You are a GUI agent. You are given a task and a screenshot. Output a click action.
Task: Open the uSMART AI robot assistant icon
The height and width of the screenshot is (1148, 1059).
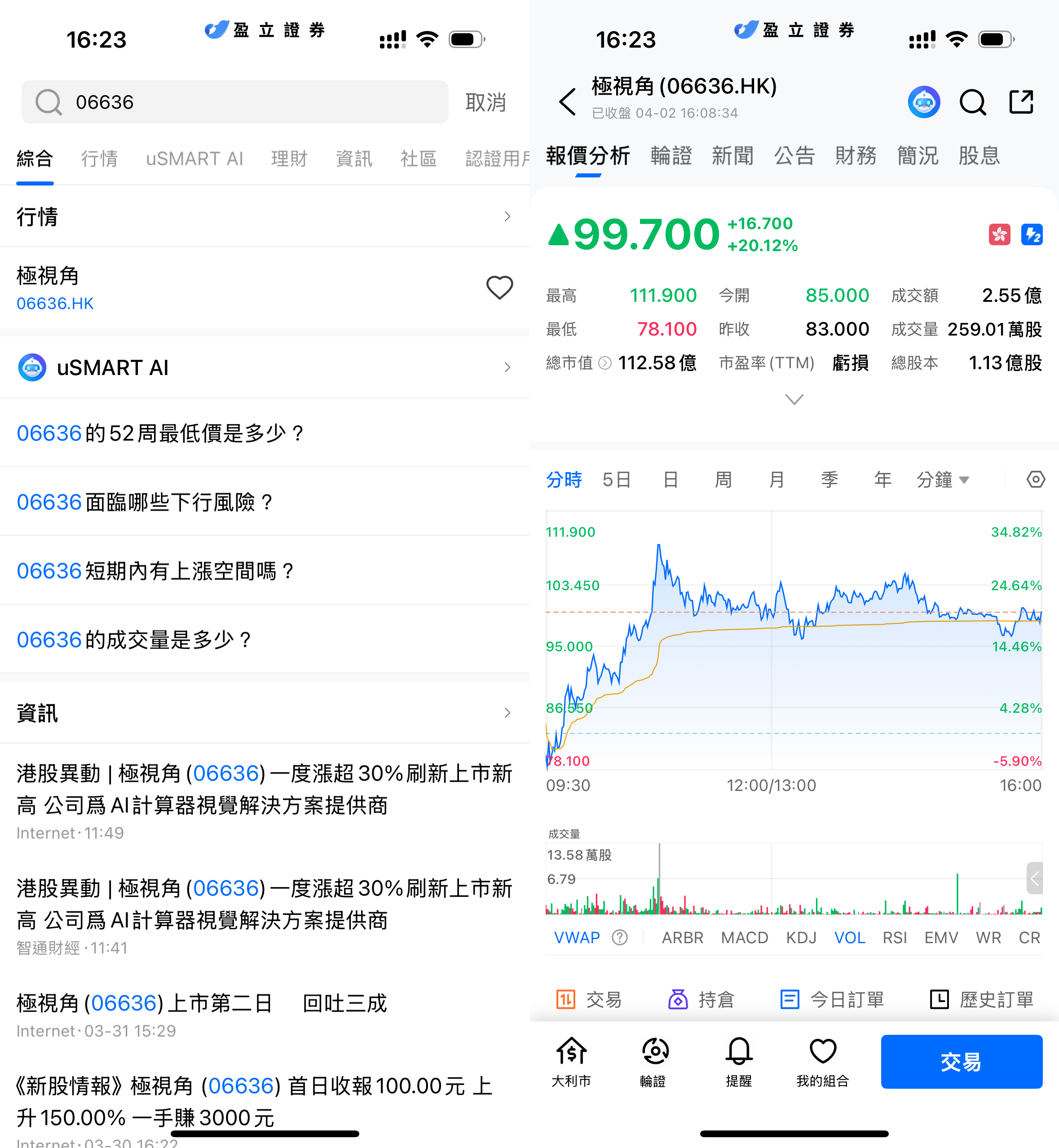pyautogui.click(x=923, y=102)
